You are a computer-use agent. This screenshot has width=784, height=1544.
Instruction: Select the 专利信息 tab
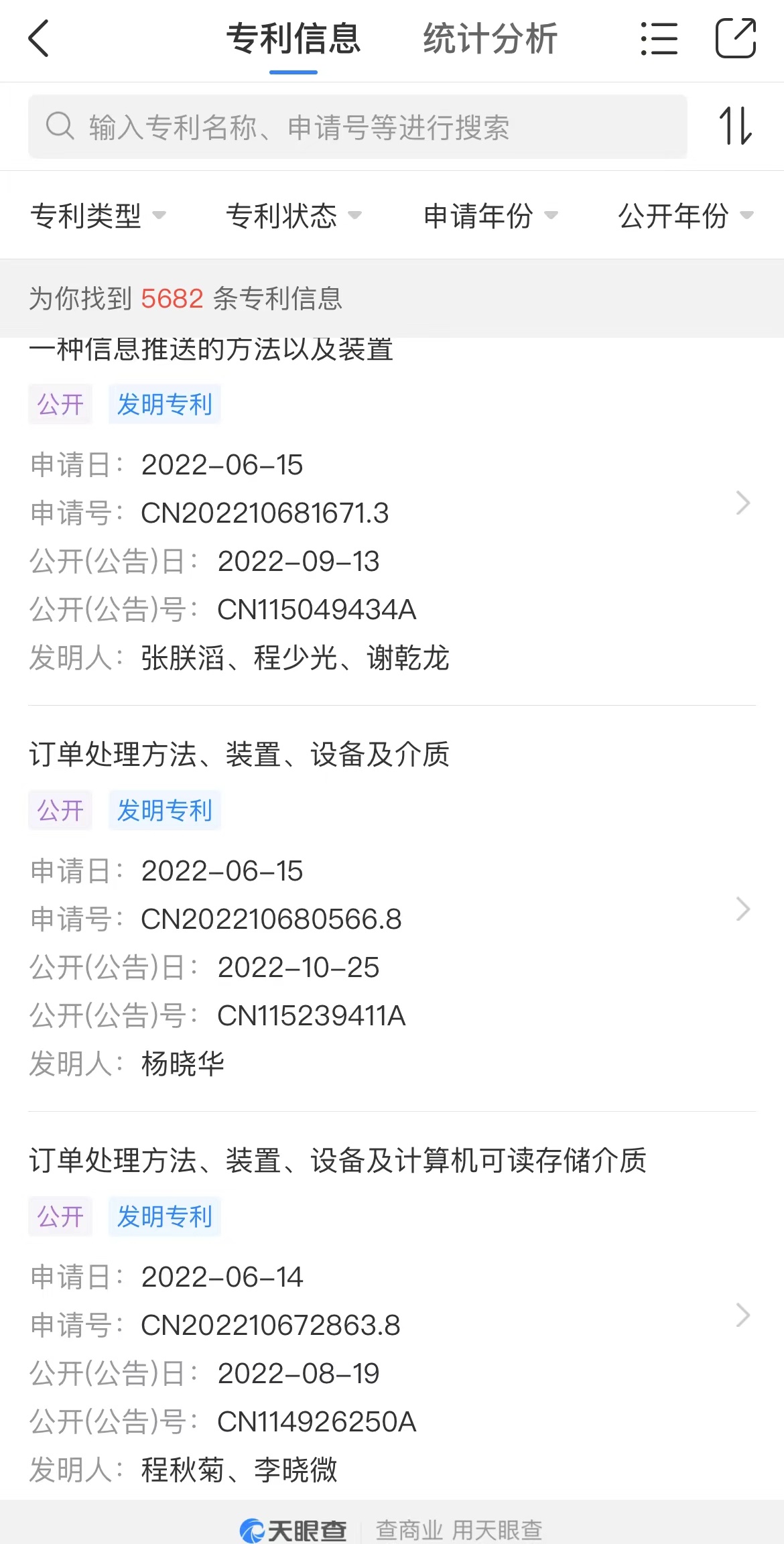(293, 39)
